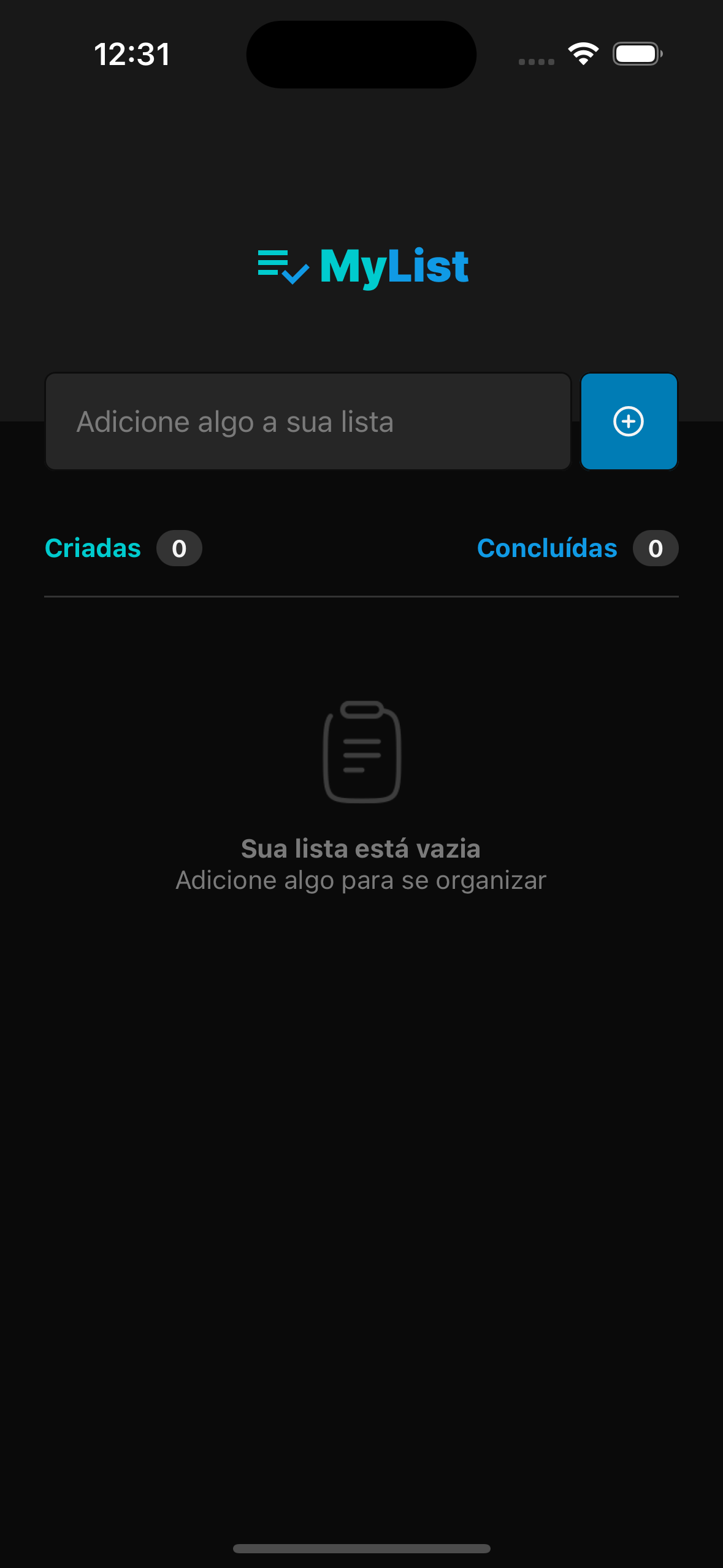Tap the battery indicator icon
The height and width of the screenshot is (1568, 723).
(635, 53)
